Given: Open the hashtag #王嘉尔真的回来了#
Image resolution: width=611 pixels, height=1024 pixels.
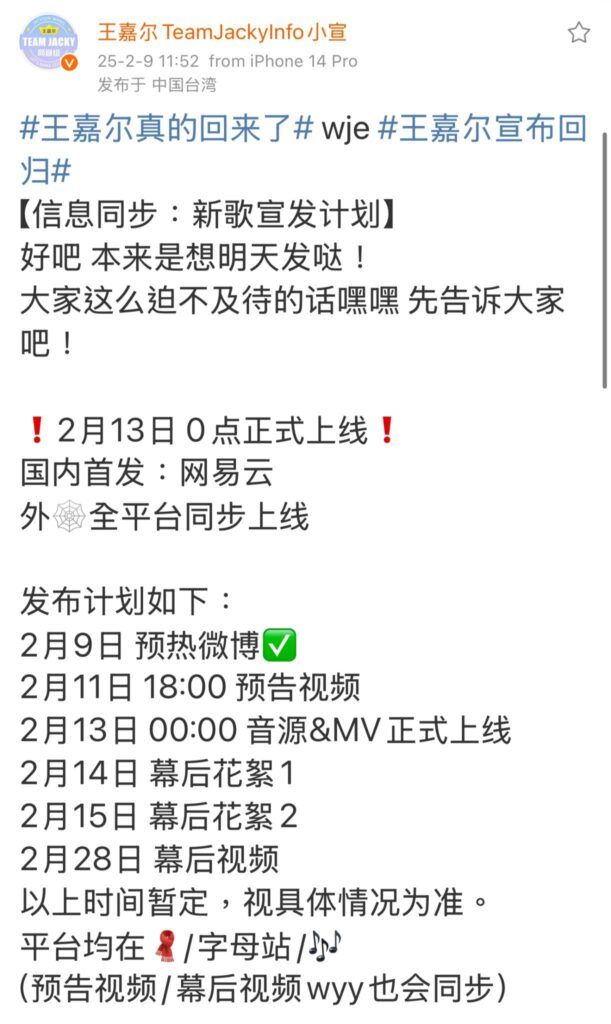Looking at the screenshot, I should coord(166,128).
